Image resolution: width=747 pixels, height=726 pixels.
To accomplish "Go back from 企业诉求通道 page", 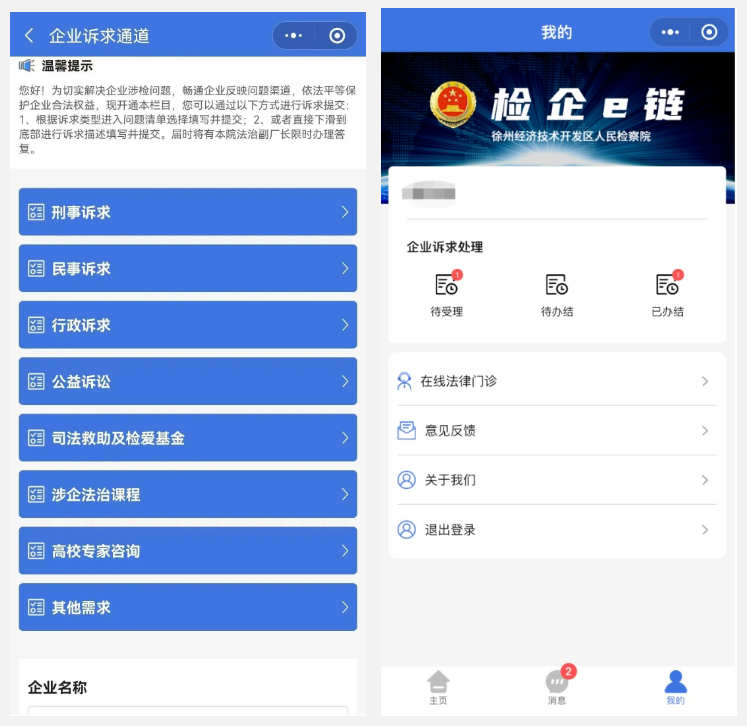I will [x=29, y=36].
